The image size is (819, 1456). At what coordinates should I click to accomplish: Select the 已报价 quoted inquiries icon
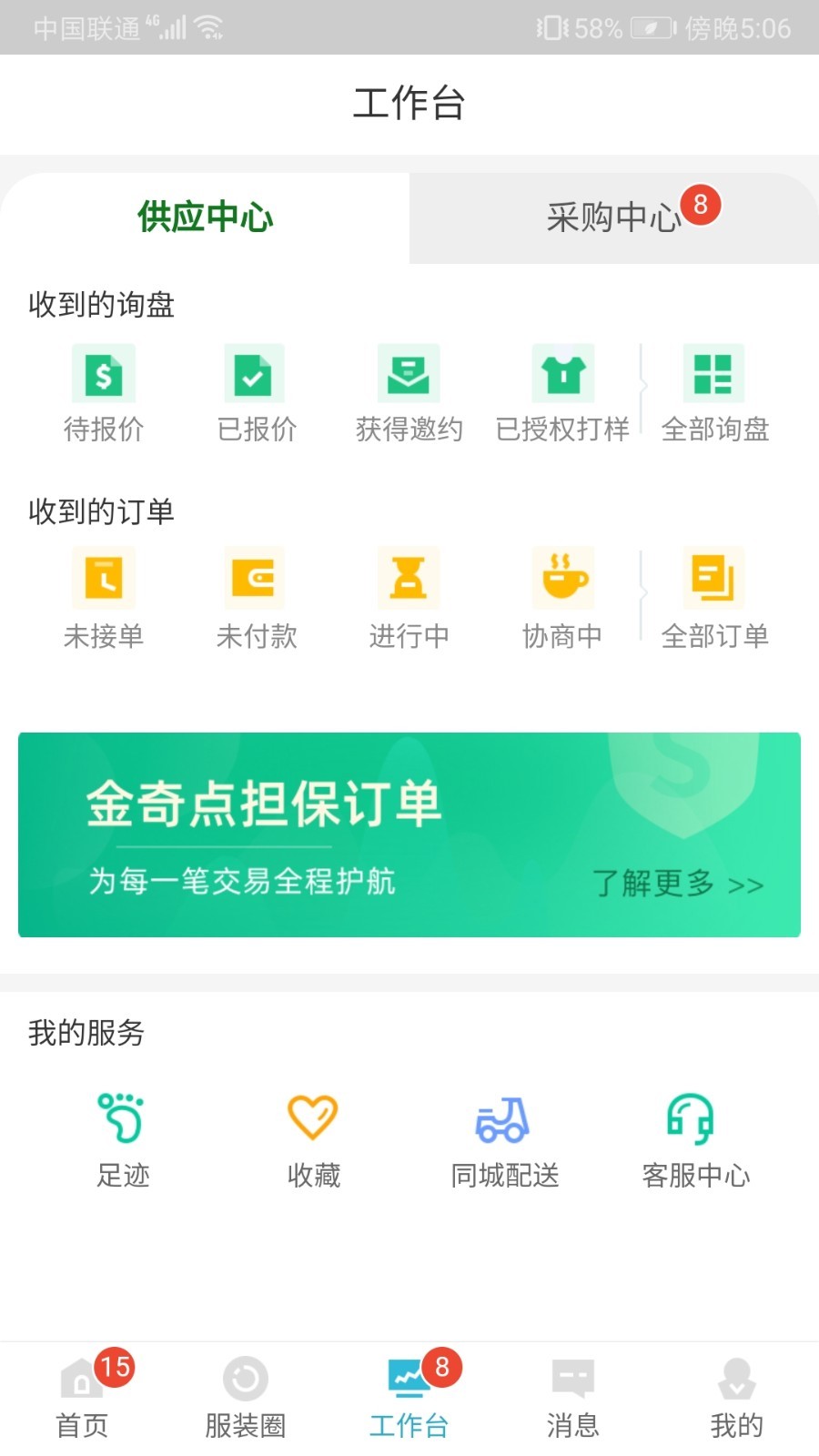[x=256, y=393]
